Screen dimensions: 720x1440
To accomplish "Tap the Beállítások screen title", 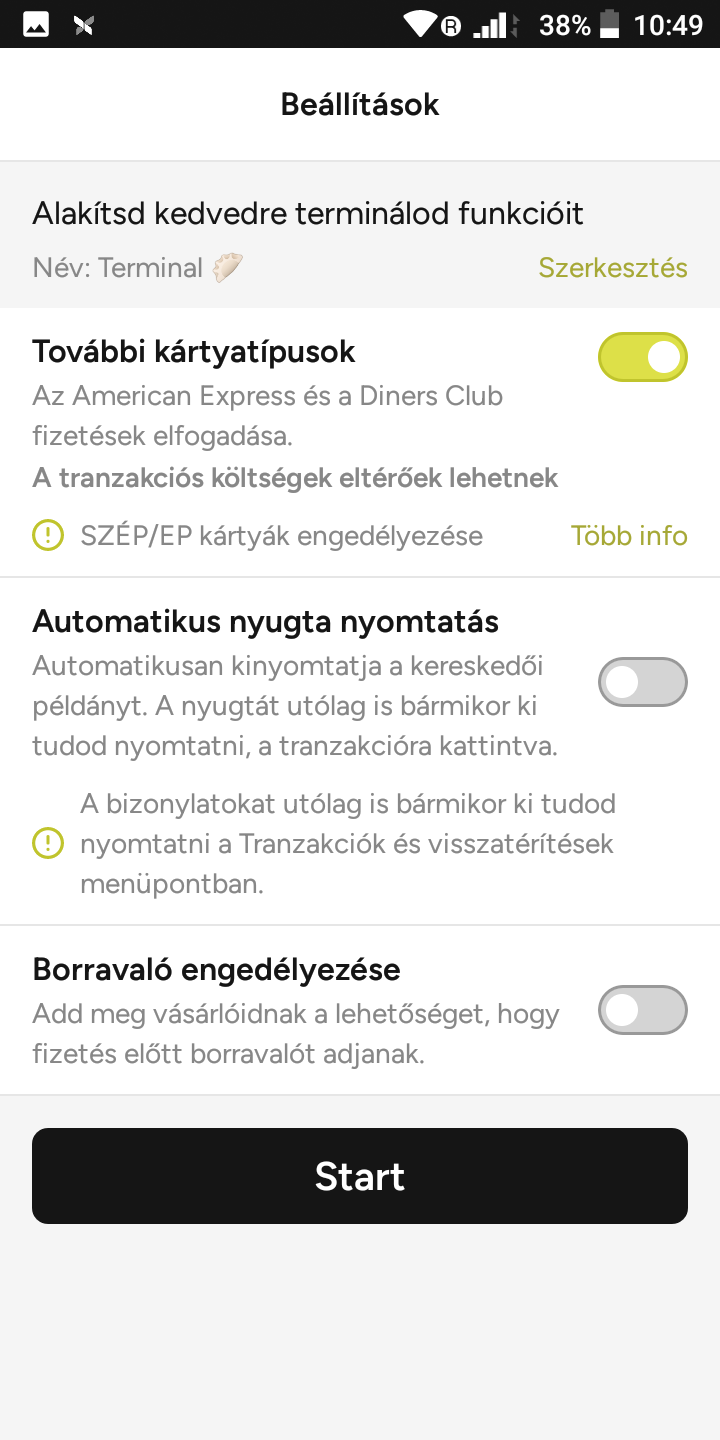I will tap(360, 104).
